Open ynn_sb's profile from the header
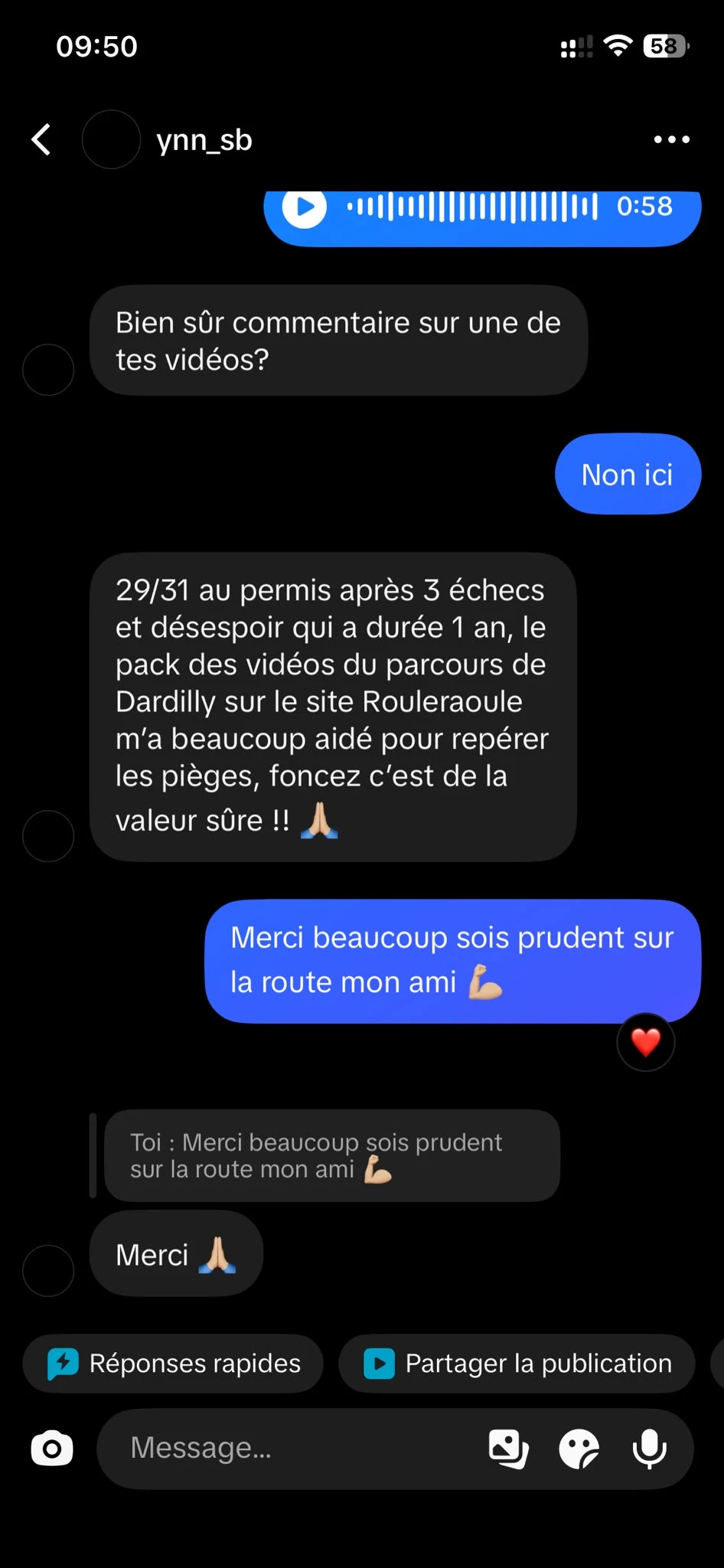This screenshot has width=724, height=1568. tap(204, 140)
